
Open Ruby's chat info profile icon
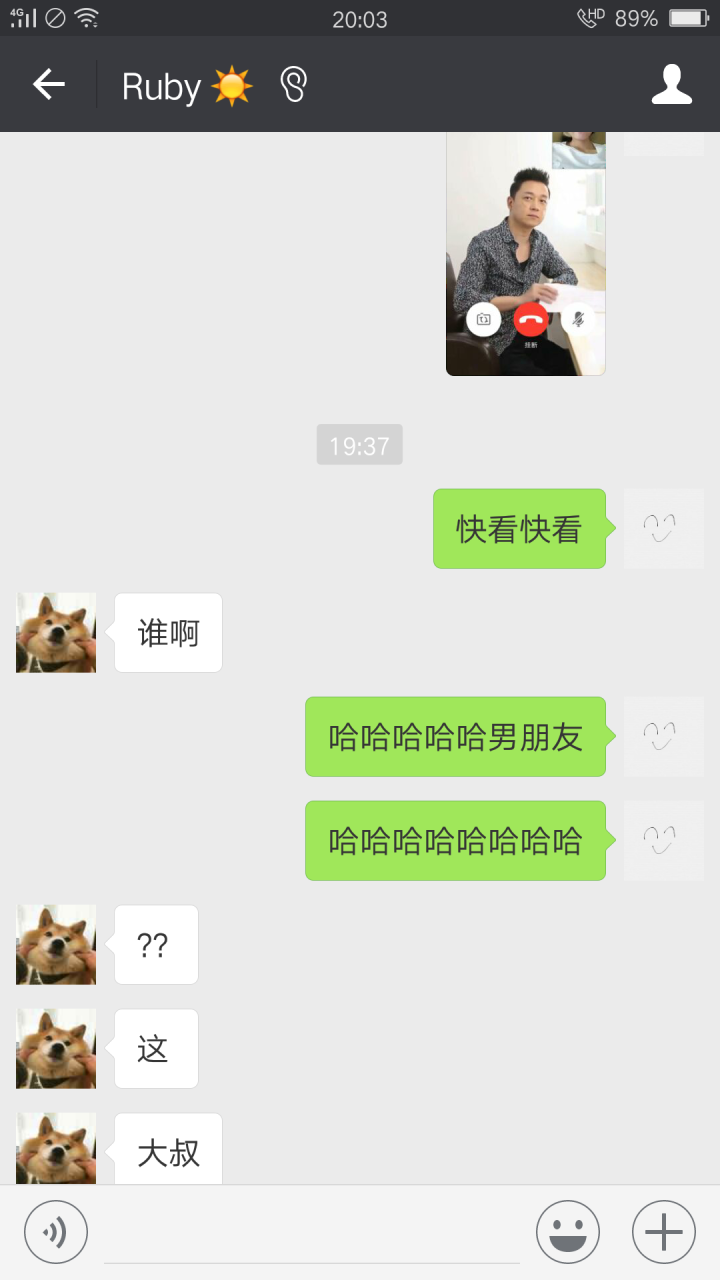pos(671,85)
